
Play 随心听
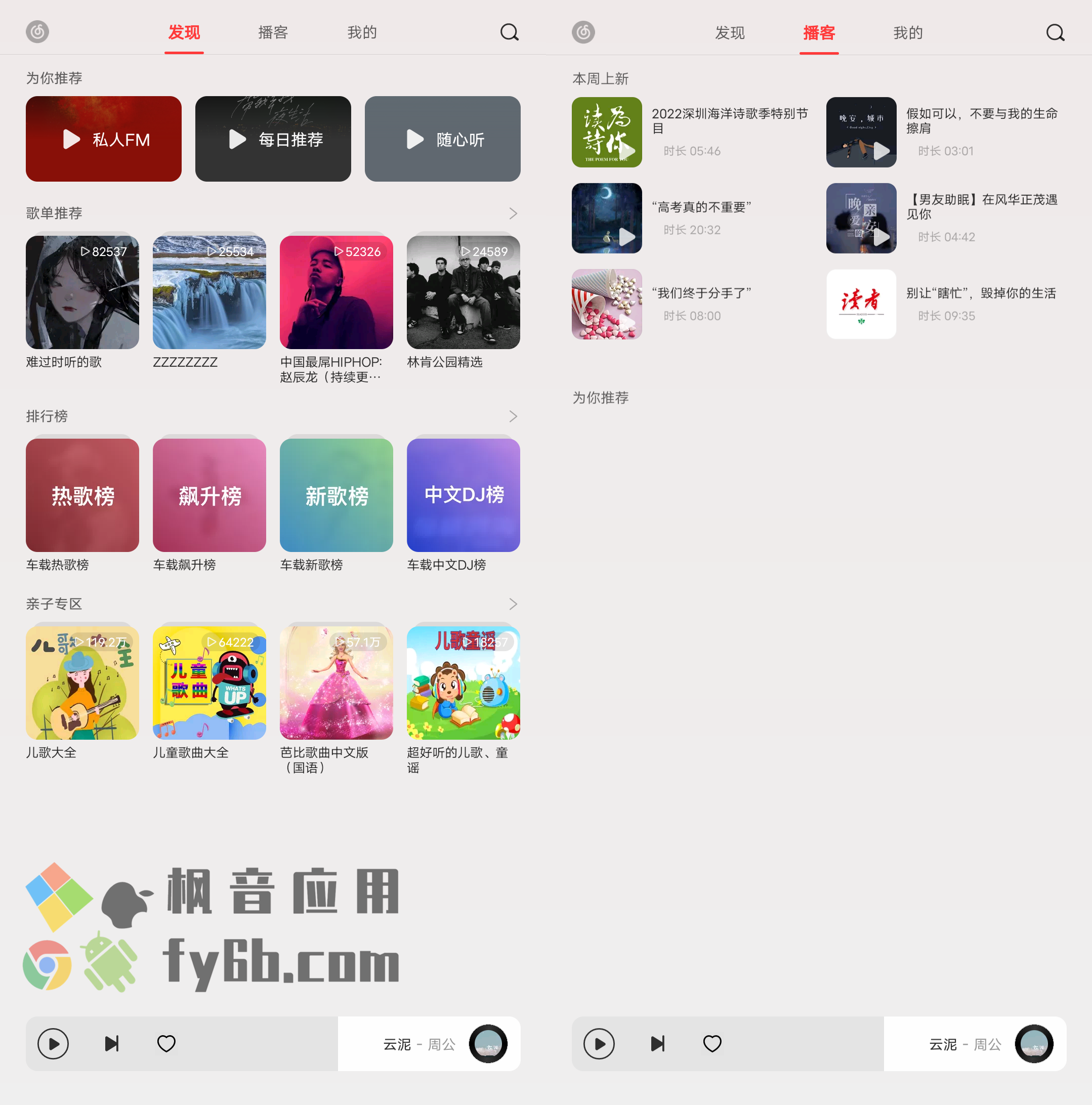442,139
